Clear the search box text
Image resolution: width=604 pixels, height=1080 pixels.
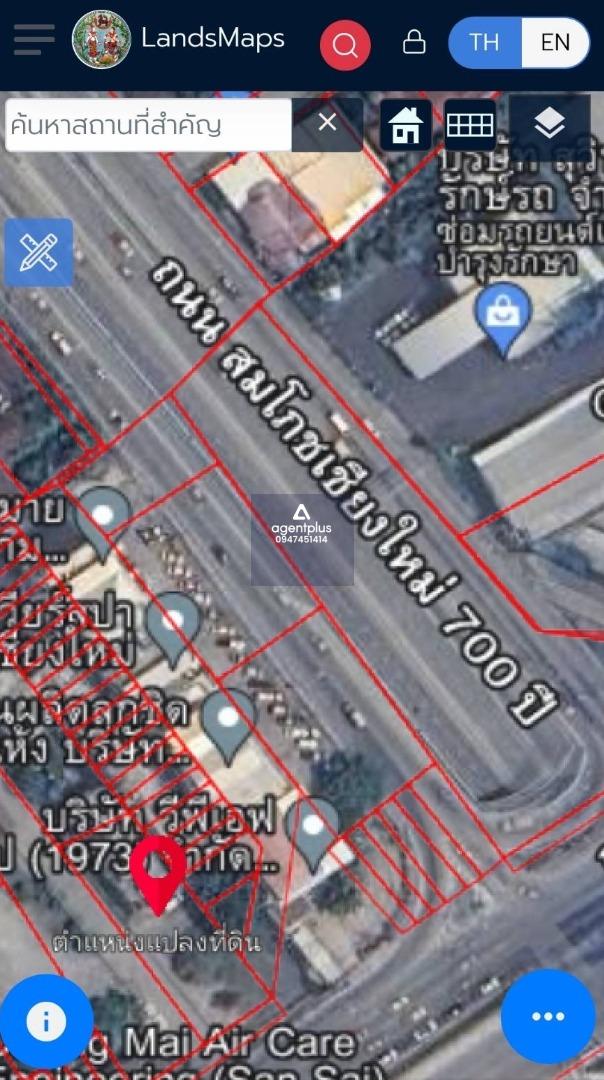[x=327, y=124]
